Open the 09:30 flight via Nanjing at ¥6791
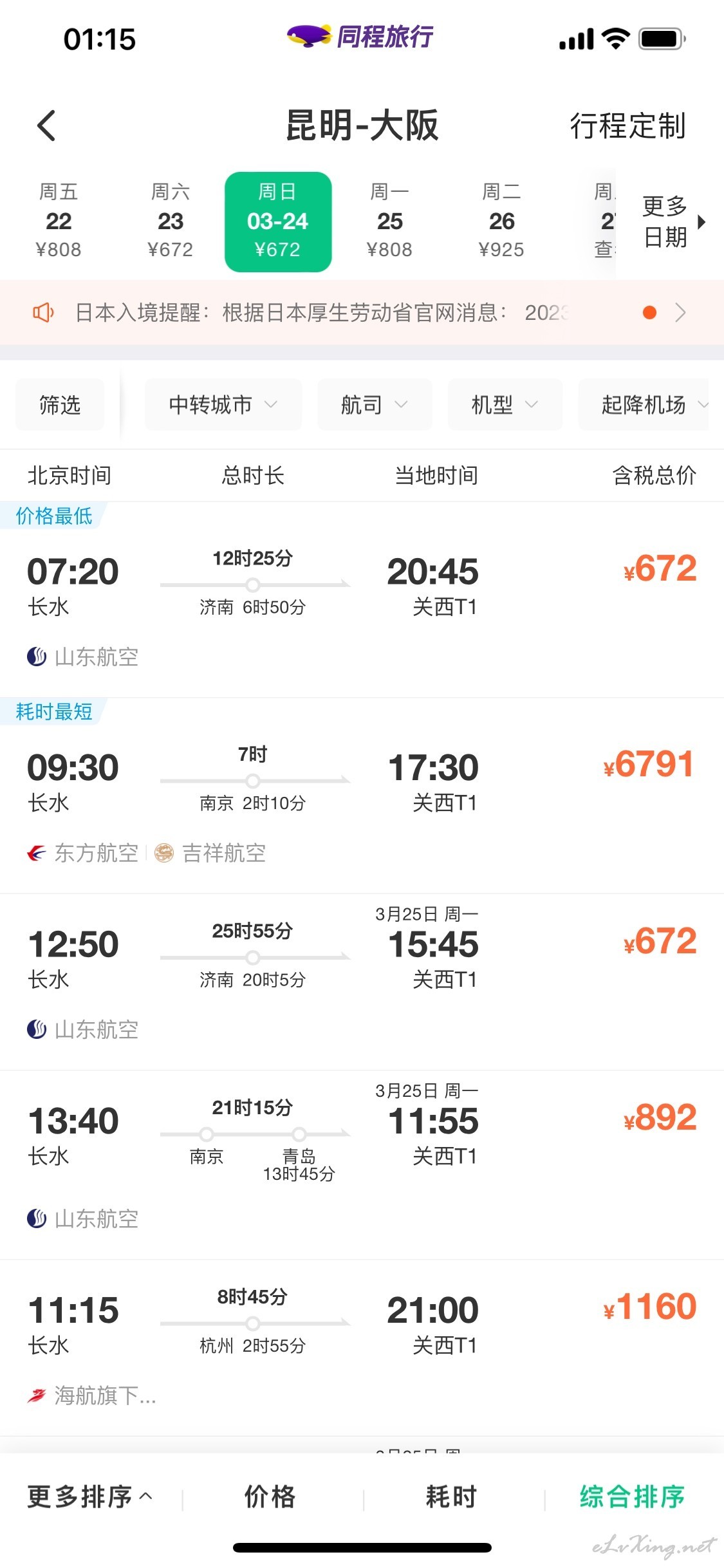This screenshot has width=724, height=1568. (x=362, y=796)
